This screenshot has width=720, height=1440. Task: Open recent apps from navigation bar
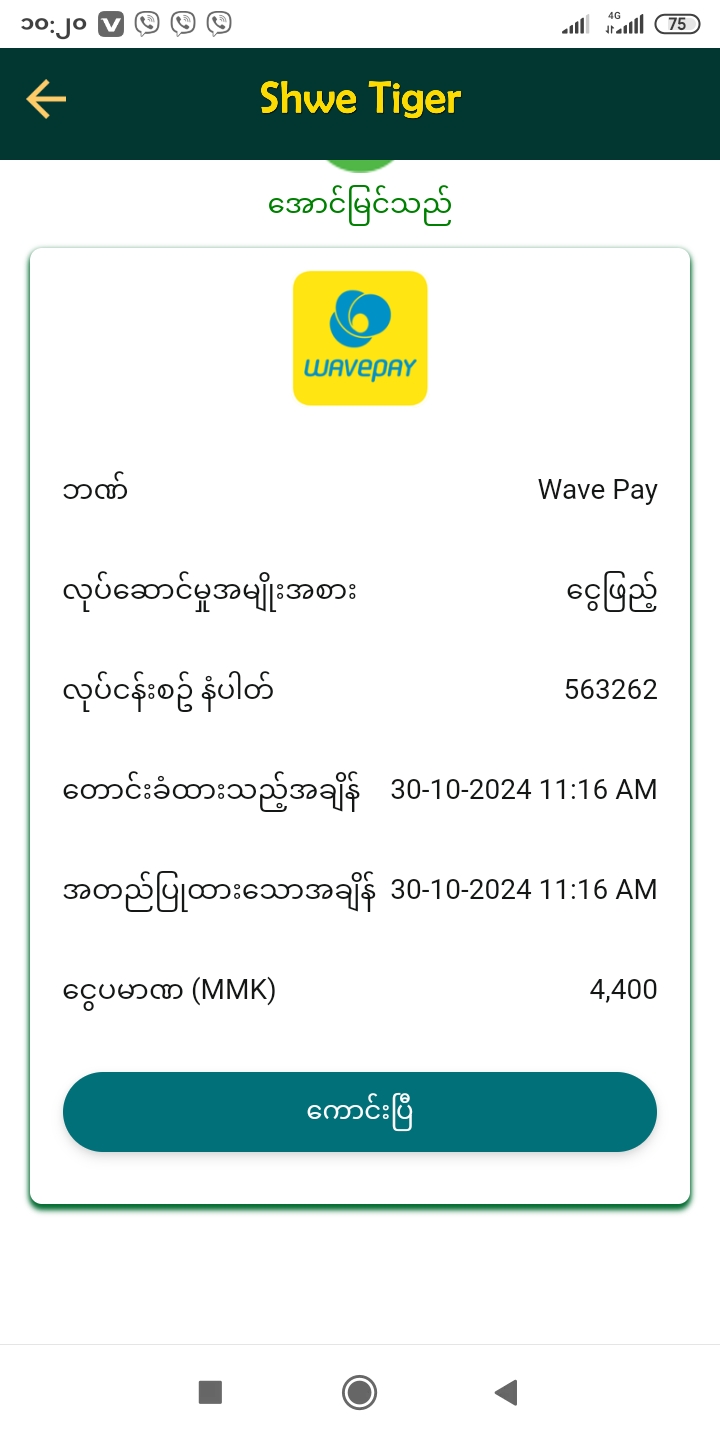tap(210, 1392)
